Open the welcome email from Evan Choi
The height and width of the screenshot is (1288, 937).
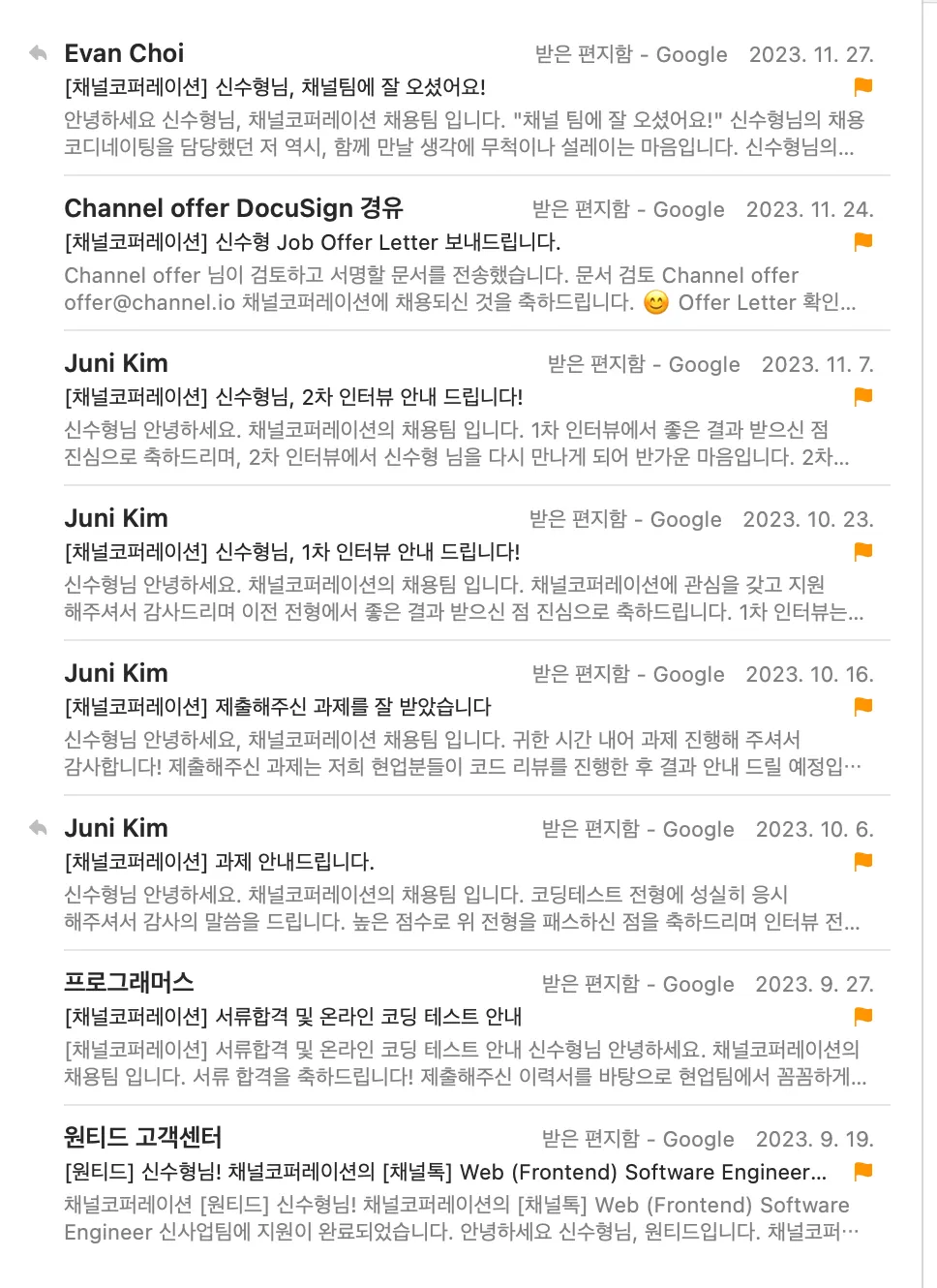[x=275, y=87]
